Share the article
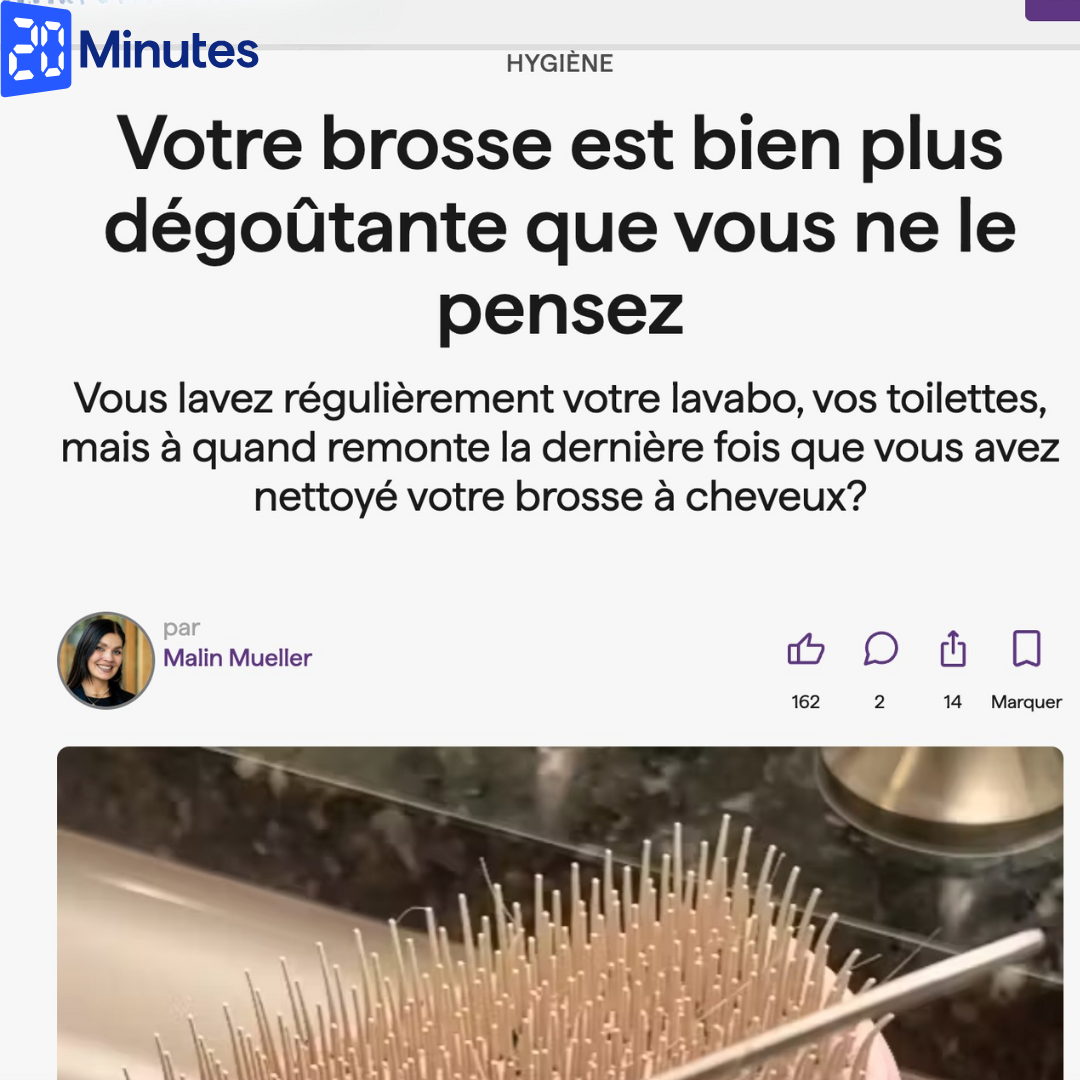This screenshot has height=1080, width=1080. pyautogui.click(x=953, y=650)
